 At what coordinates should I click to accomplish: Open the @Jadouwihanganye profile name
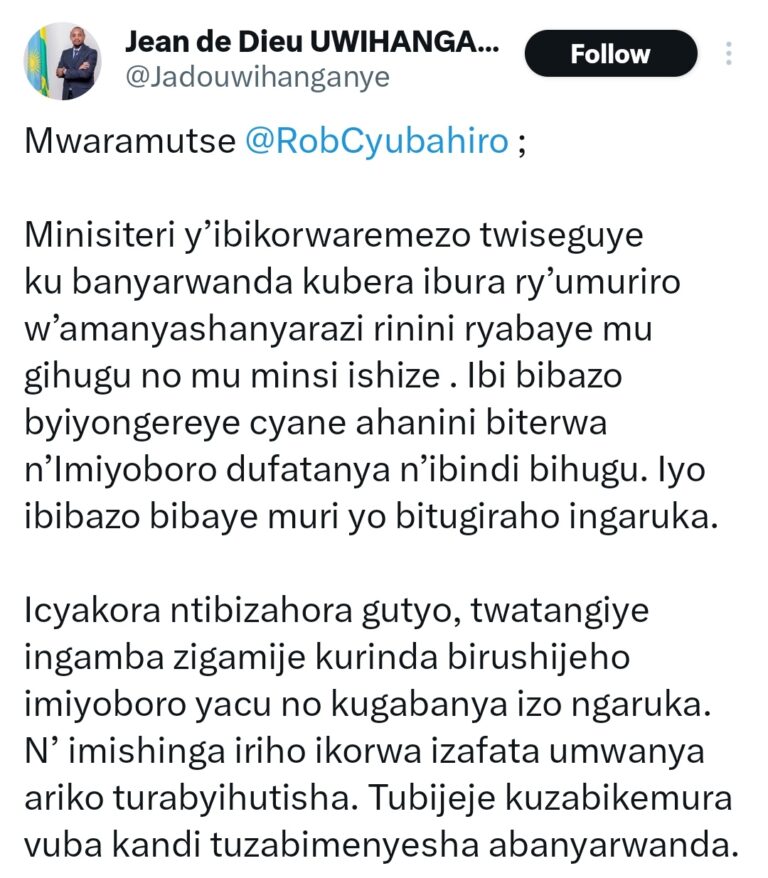click(x=258, y=79)
